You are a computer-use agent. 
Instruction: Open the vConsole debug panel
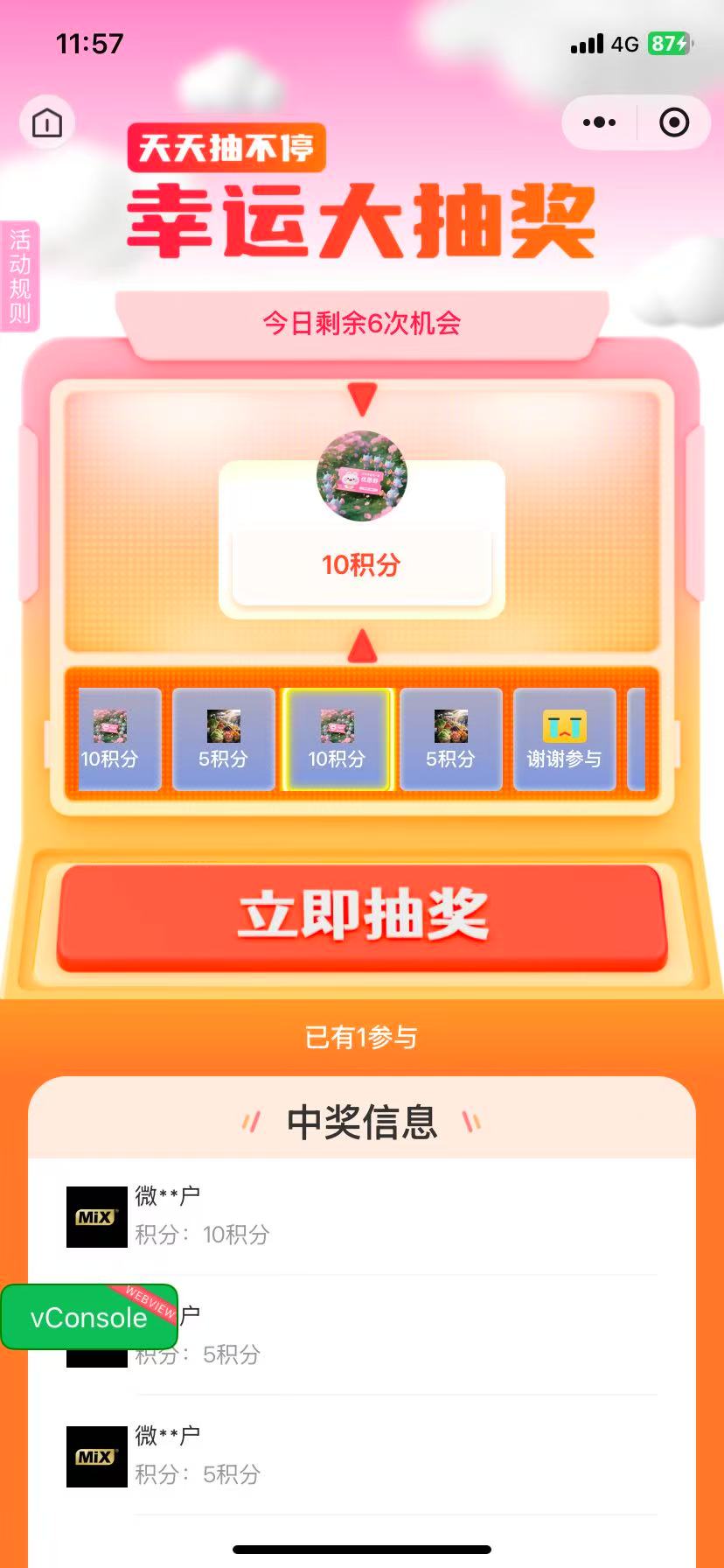click(x=88, y=1318)
